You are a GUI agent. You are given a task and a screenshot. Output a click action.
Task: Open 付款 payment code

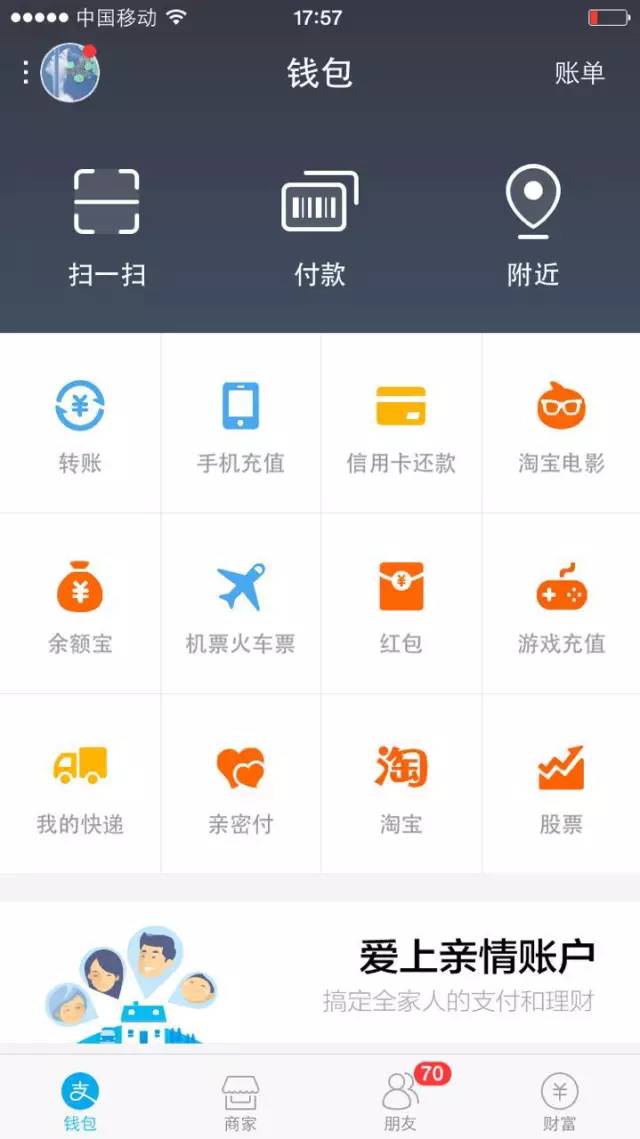(x=320, y=227)
